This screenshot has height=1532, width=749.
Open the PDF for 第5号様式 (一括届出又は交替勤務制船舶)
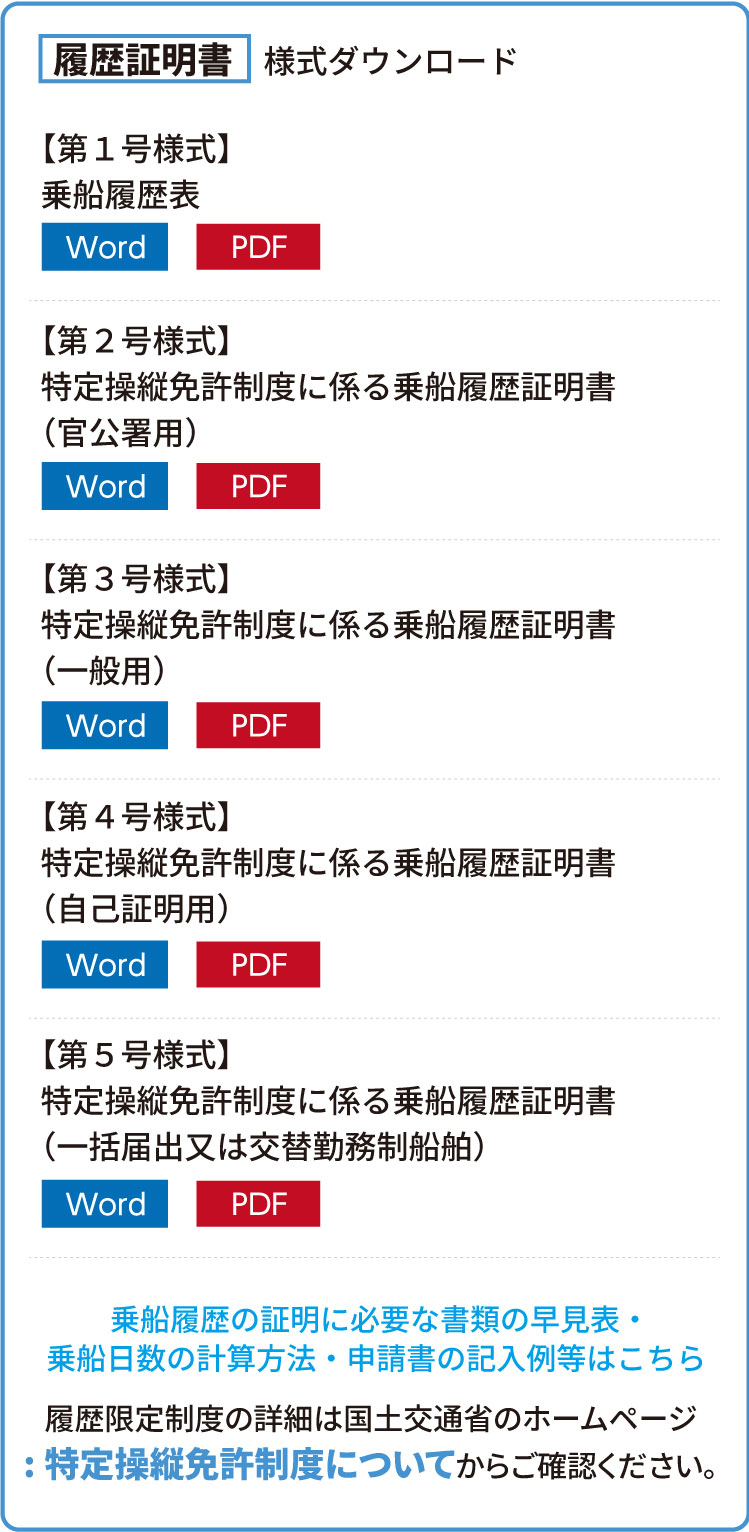(x=258, y=1204)
